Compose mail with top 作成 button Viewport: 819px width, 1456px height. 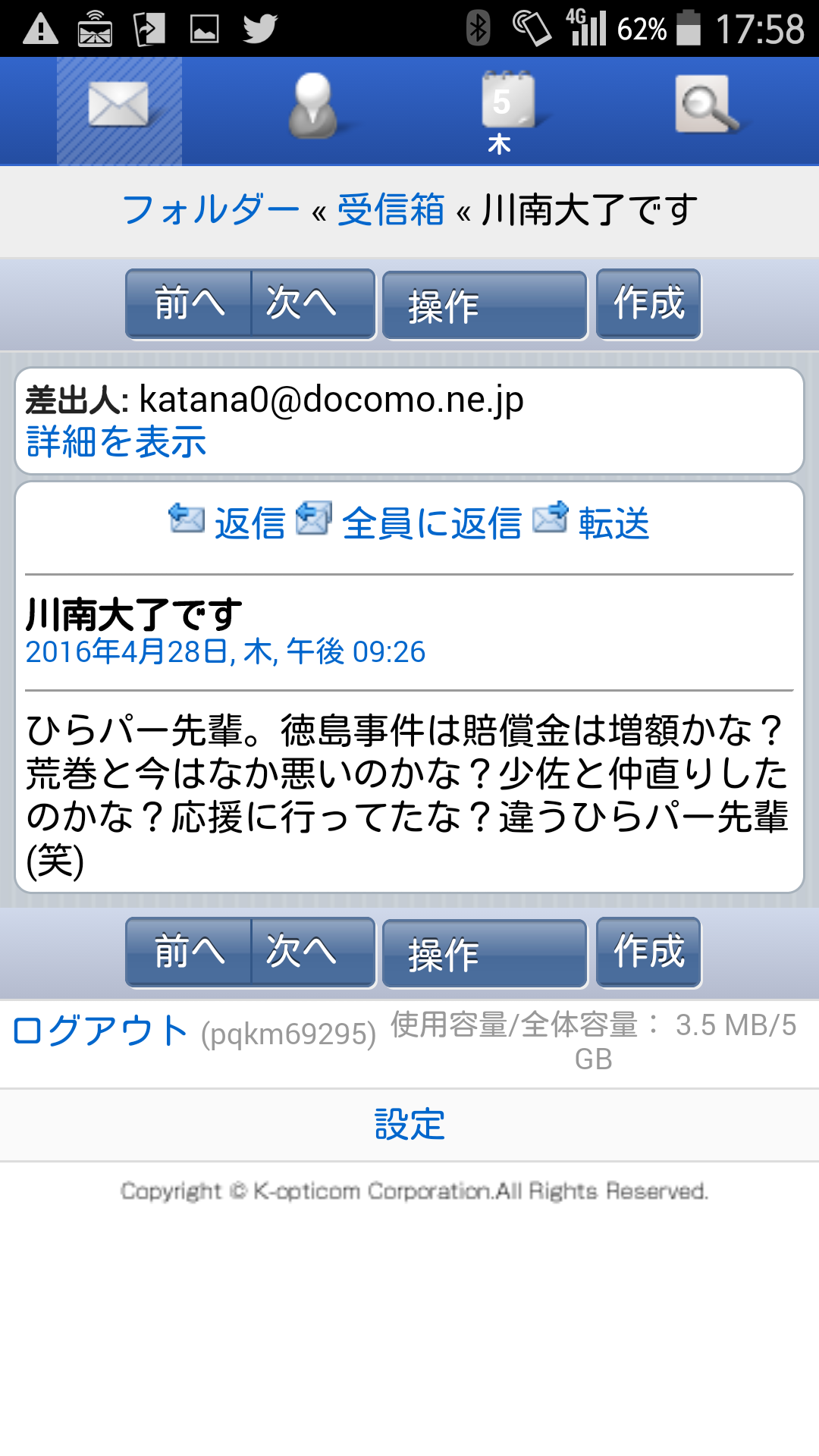tap(648, 304)
